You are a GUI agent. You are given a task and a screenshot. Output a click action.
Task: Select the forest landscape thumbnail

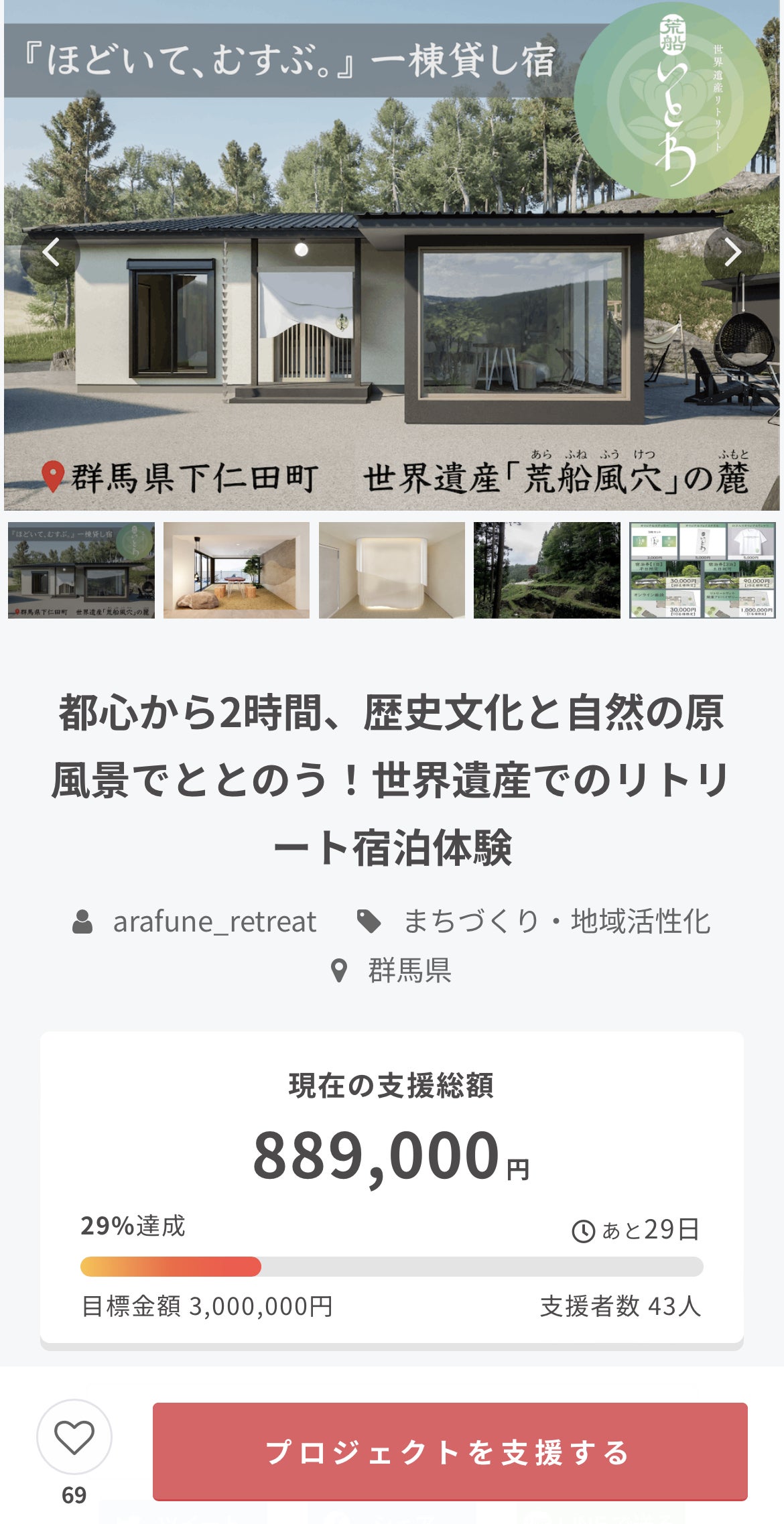pyautogui.click(x=547, y=570)
